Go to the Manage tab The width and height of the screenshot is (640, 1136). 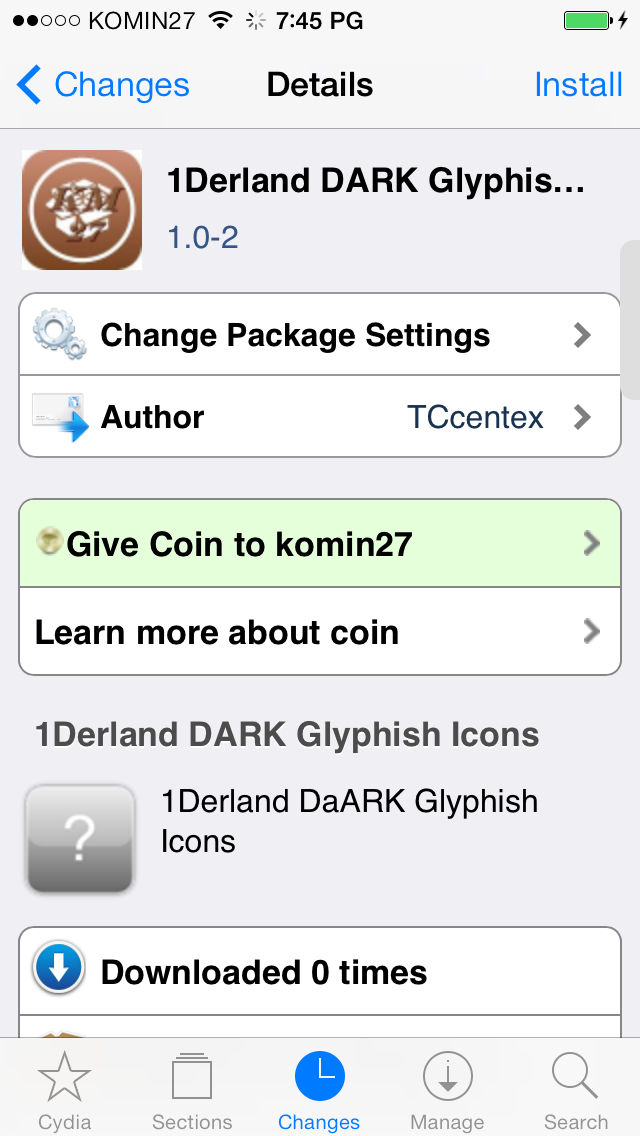[447, 1091]
